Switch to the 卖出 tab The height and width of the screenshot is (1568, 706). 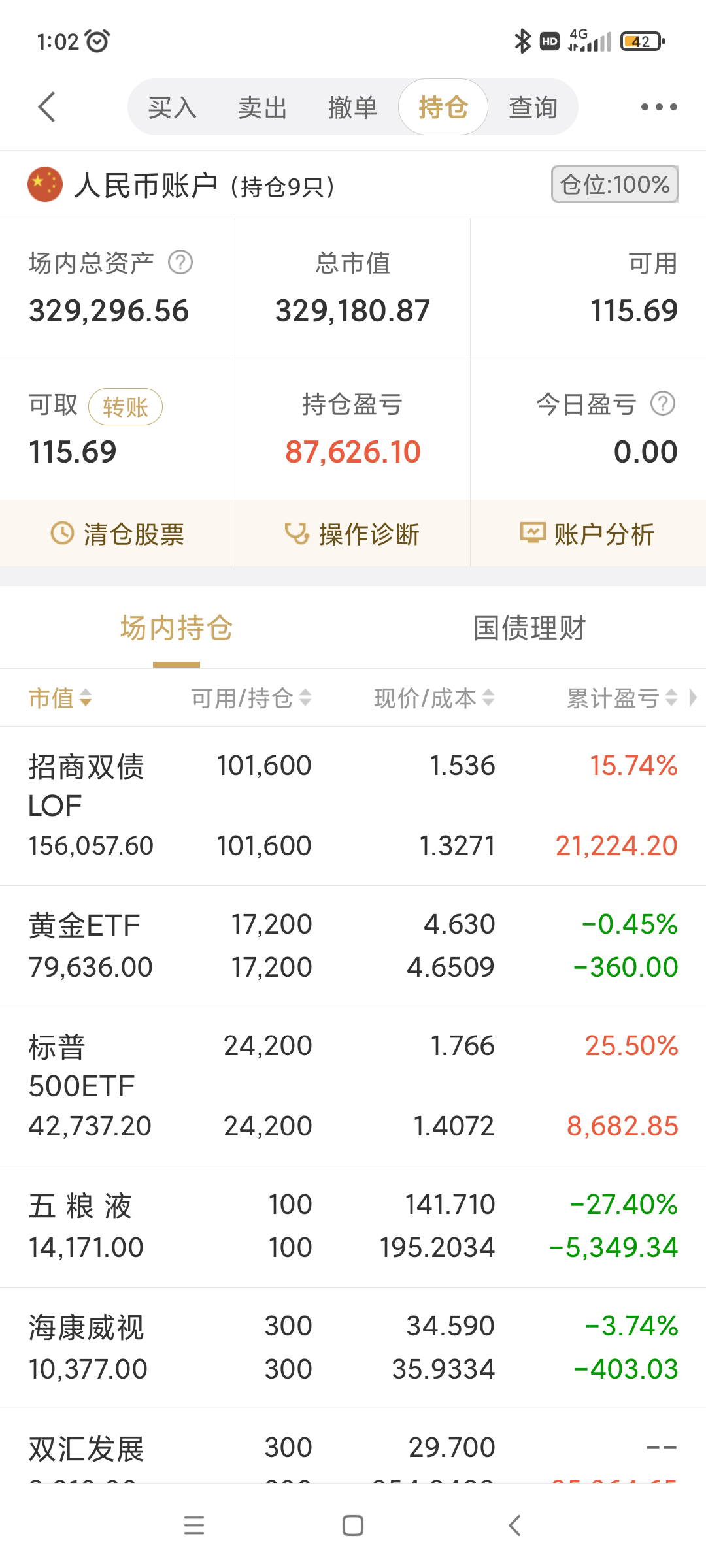point(262,107)
